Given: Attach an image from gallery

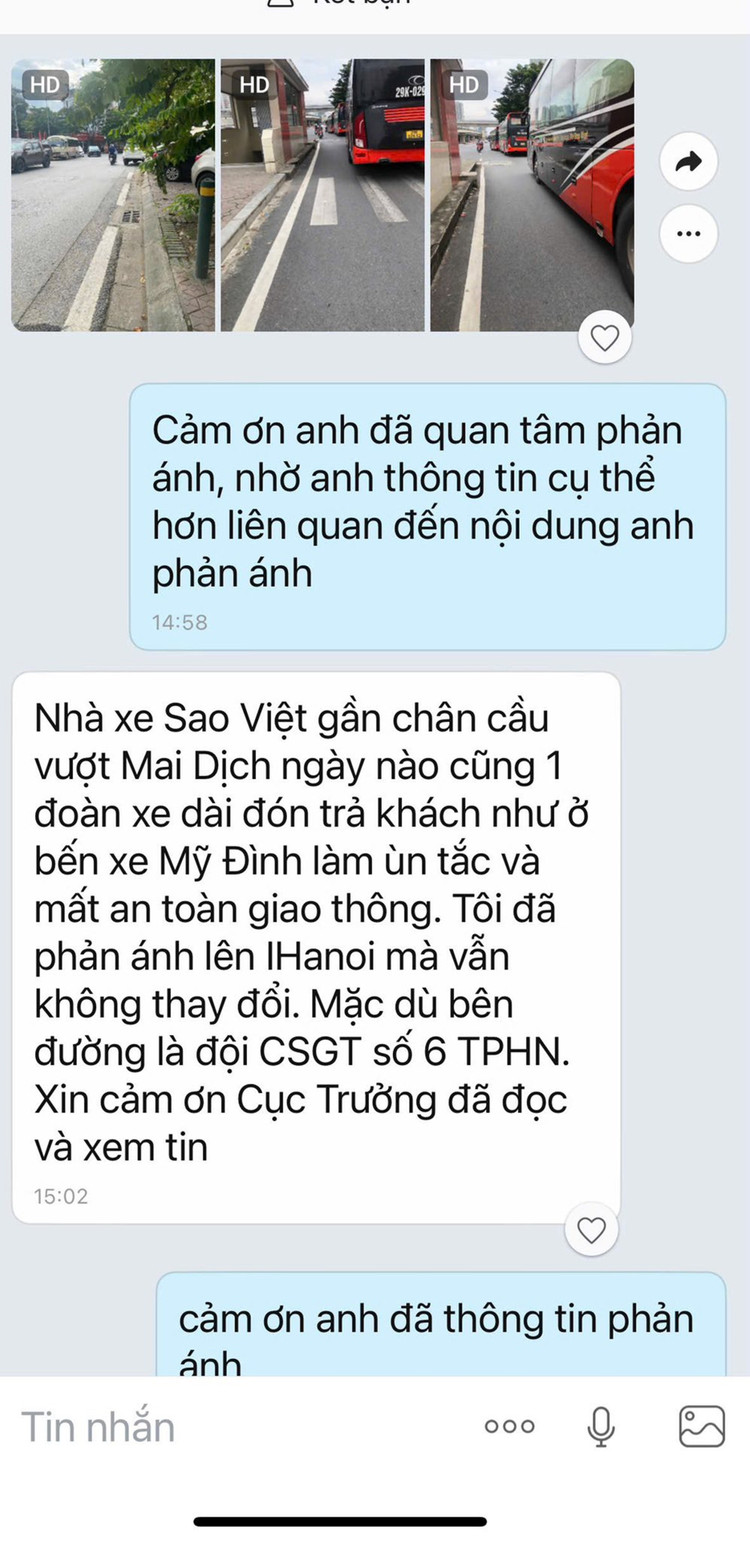Looking at the screenshot, I should (x=701, y=1427).
